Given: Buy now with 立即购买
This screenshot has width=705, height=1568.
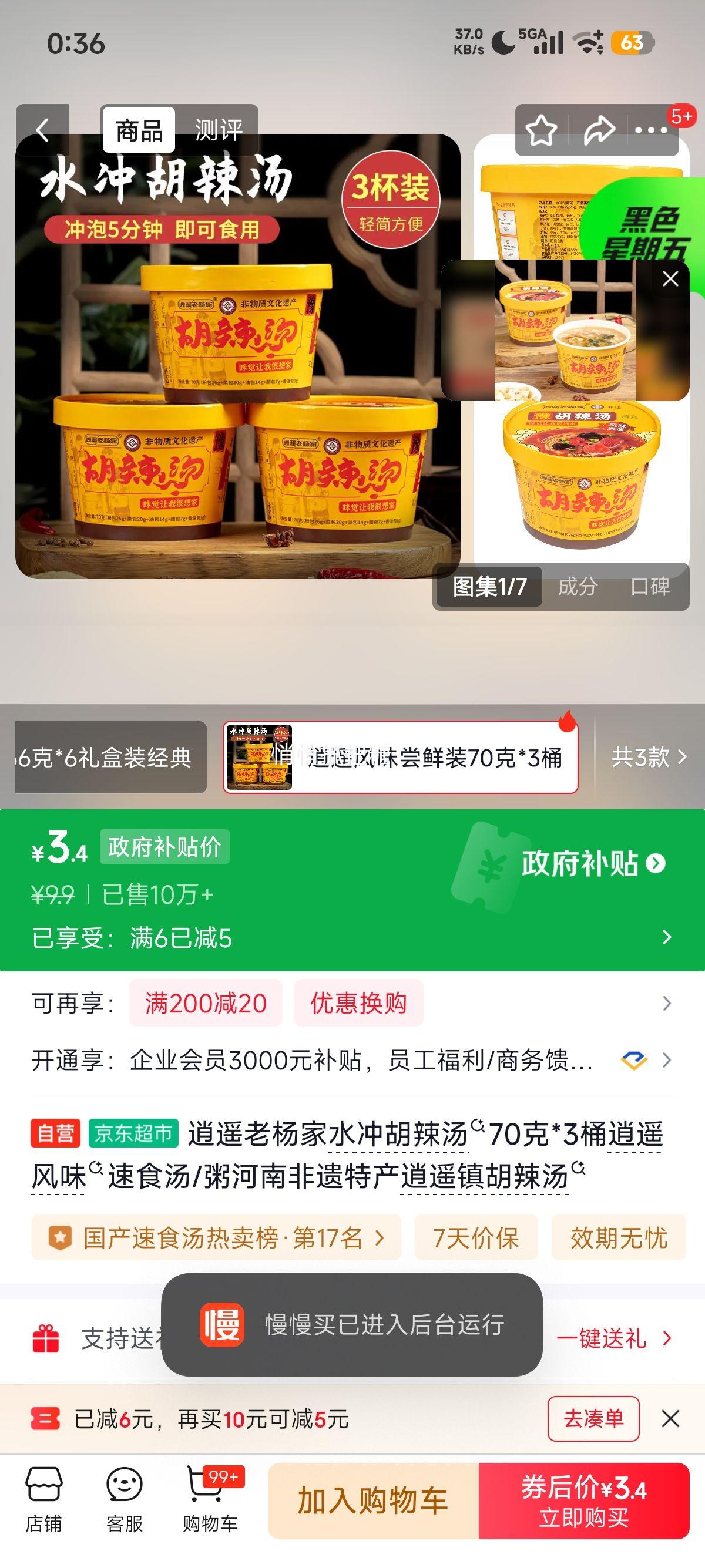Looking at the screenshot, I should coord(583,1500).
